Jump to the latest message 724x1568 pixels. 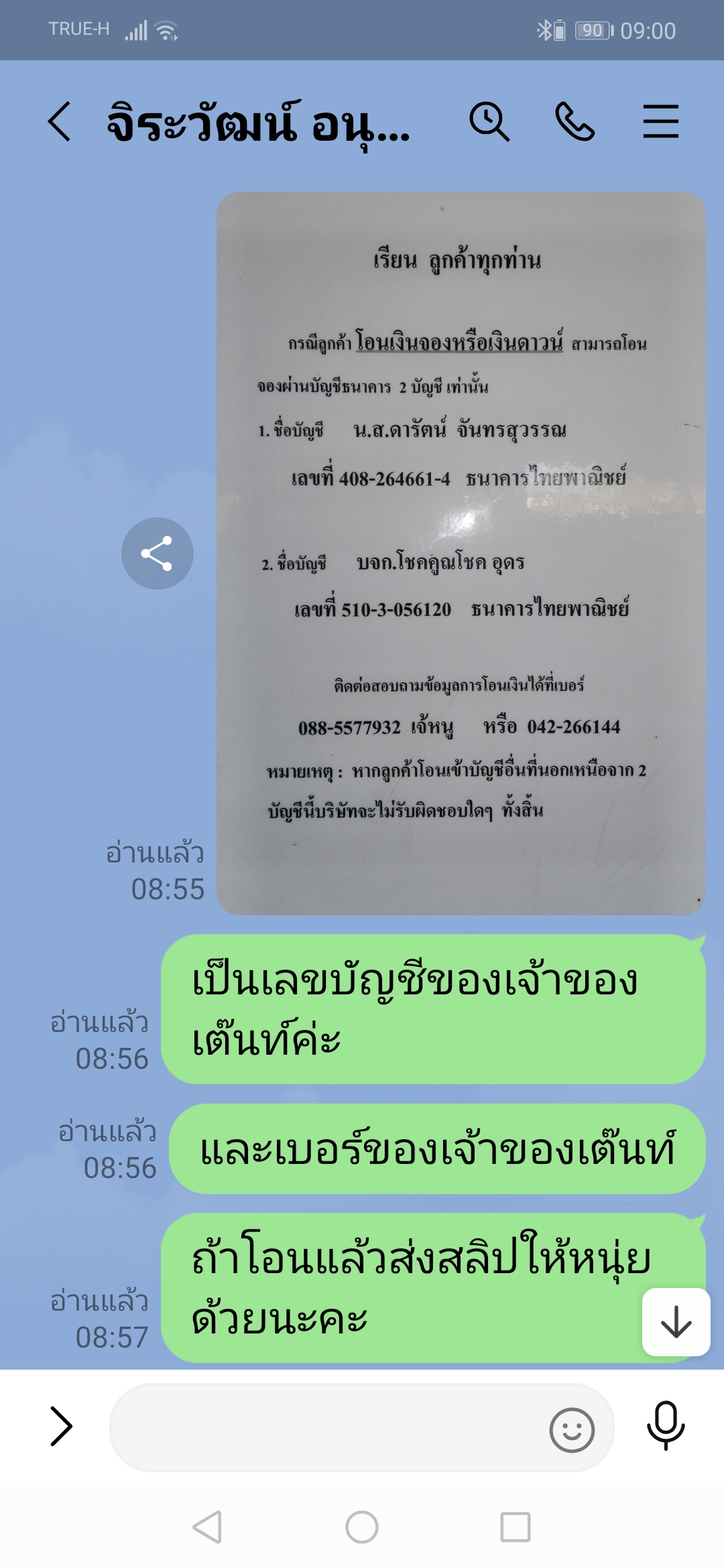pyautogui.click(x=676, y=1322)
